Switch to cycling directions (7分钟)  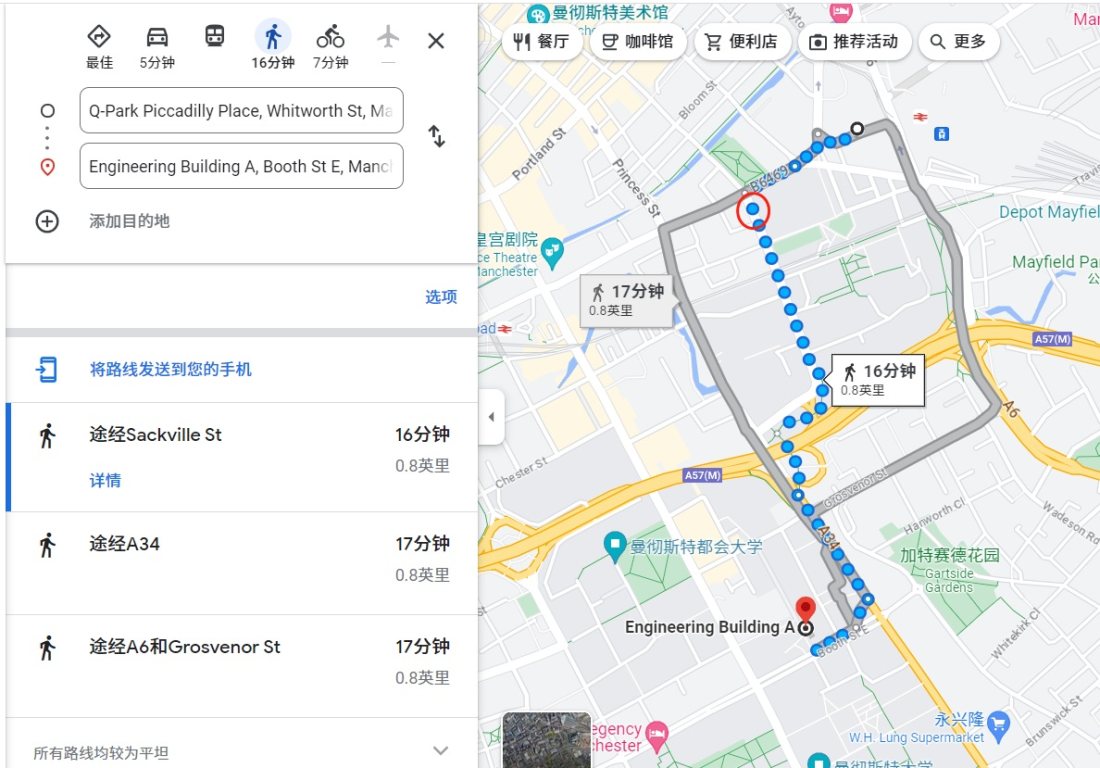pos(330,47)
